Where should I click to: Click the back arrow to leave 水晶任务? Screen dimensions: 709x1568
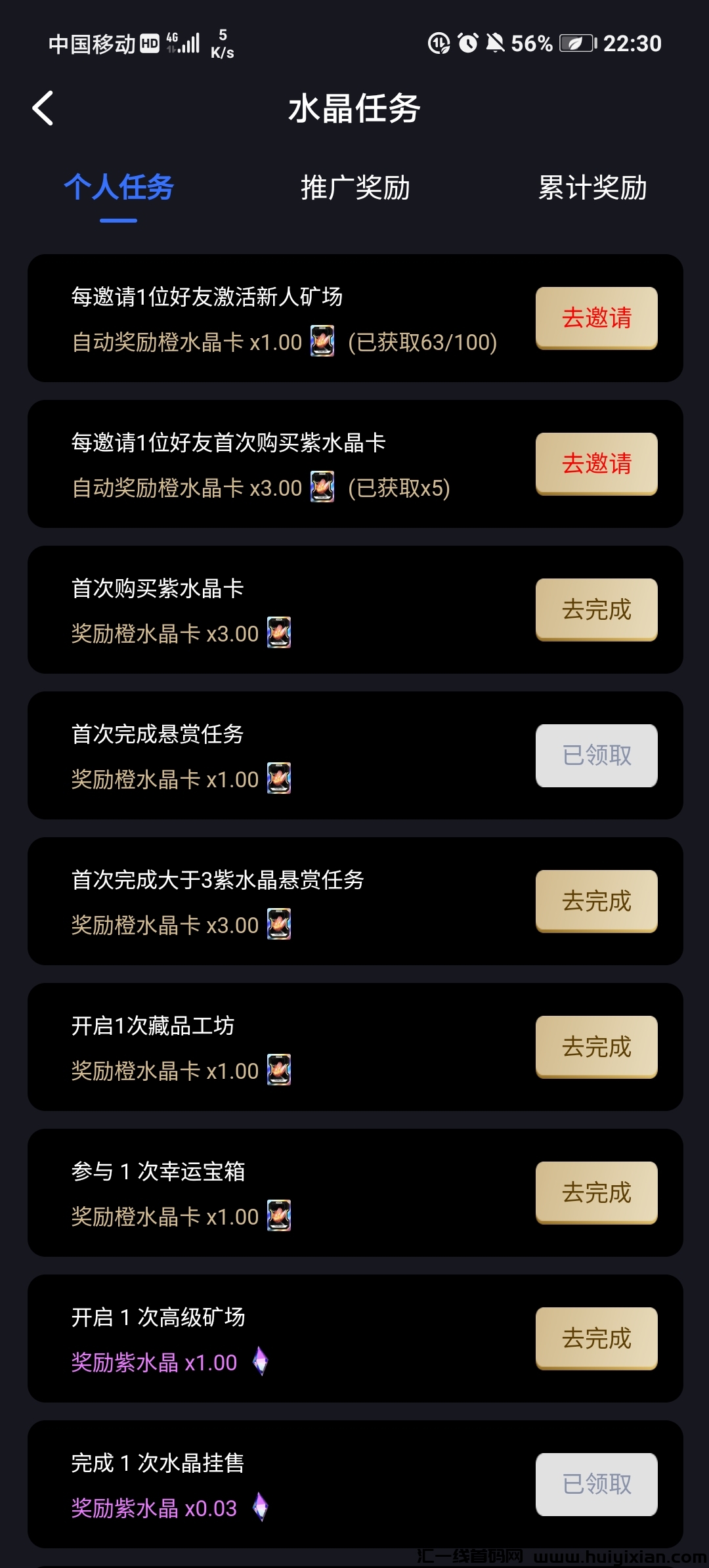(x=43, y=108)
